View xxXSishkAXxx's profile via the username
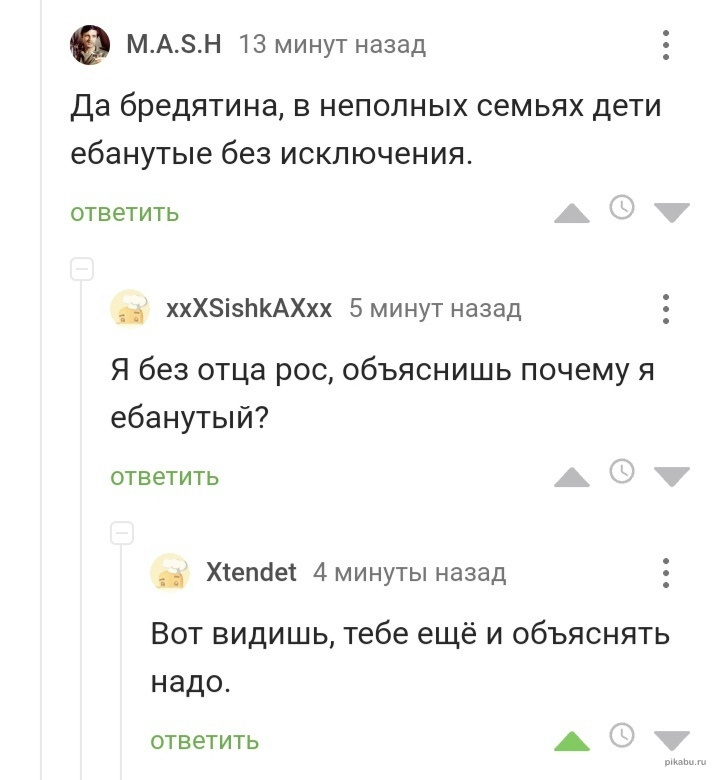Viewport: 720px width, 780px height. tap(248, 308)
